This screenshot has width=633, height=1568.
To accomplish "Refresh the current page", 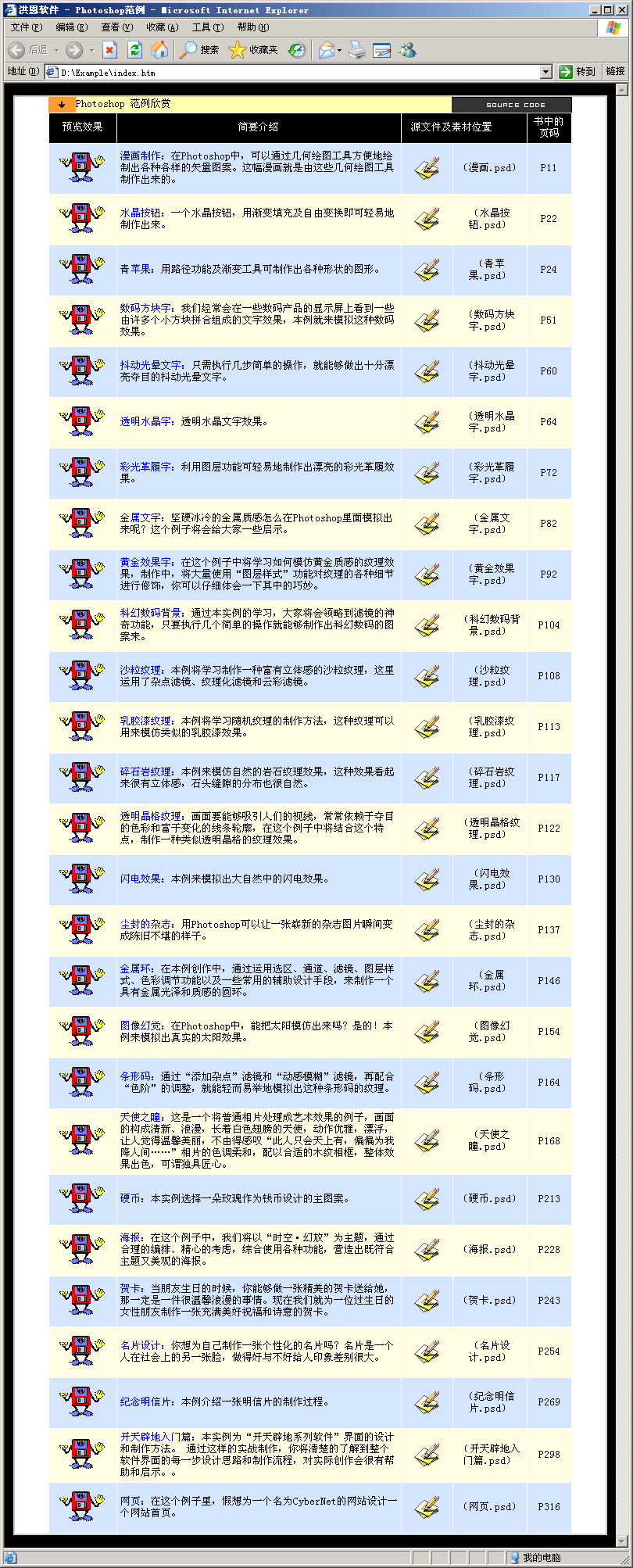I will point(134,50).
